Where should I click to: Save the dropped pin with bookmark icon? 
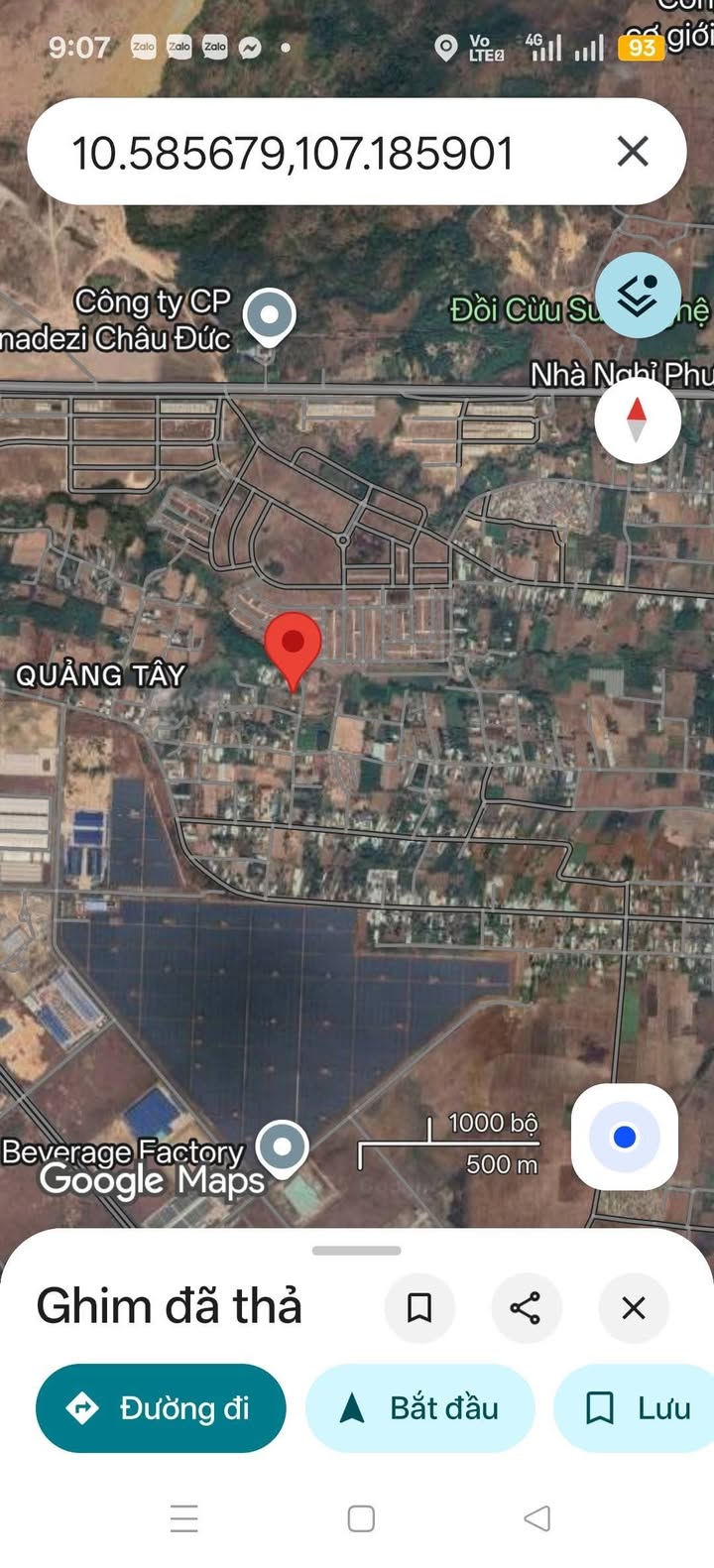click(x=419, y=1307)
